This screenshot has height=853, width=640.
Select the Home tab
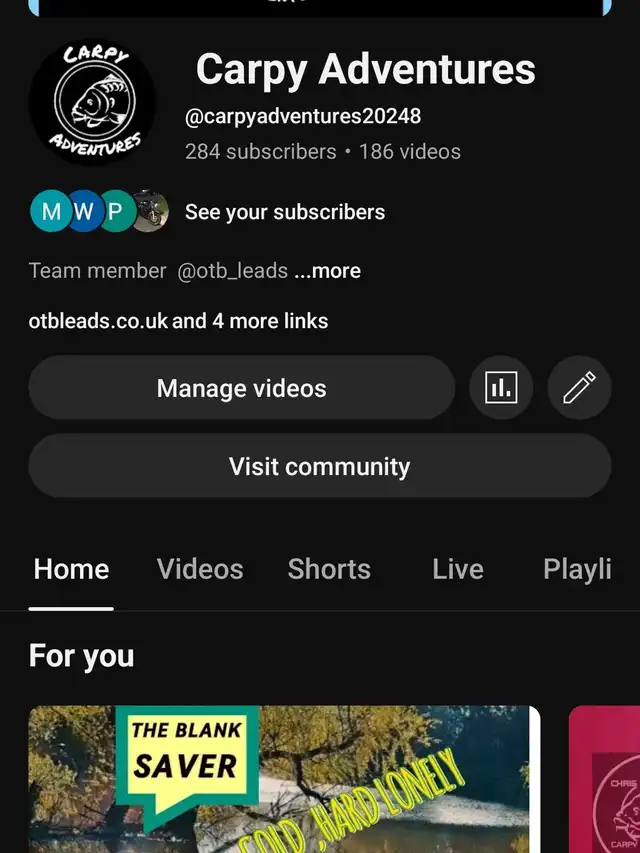(71, 569)
